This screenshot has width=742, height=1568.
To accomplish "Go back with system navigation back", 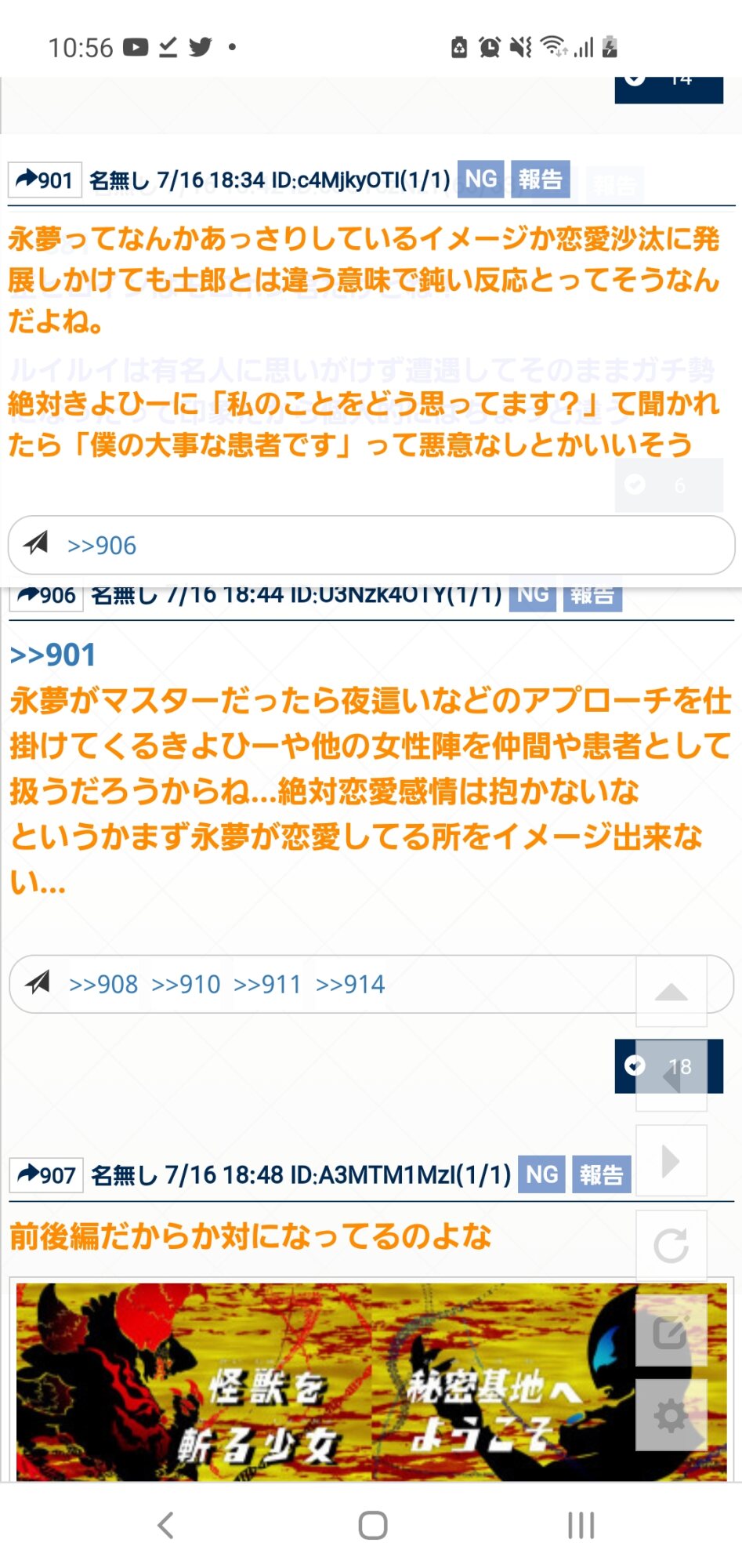I will pos(165,1525).
